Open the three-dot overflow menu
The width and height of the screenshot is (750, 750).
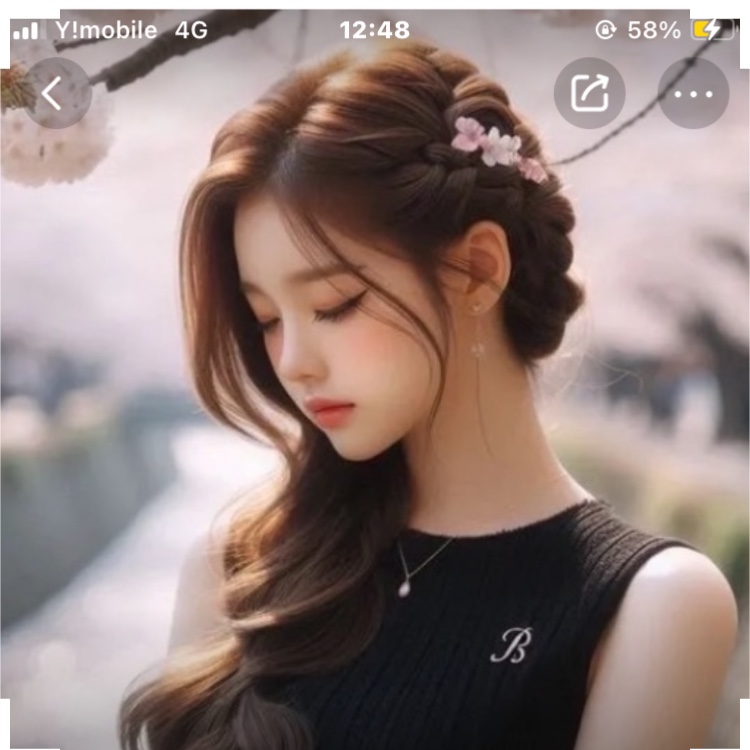coord(693,93)
